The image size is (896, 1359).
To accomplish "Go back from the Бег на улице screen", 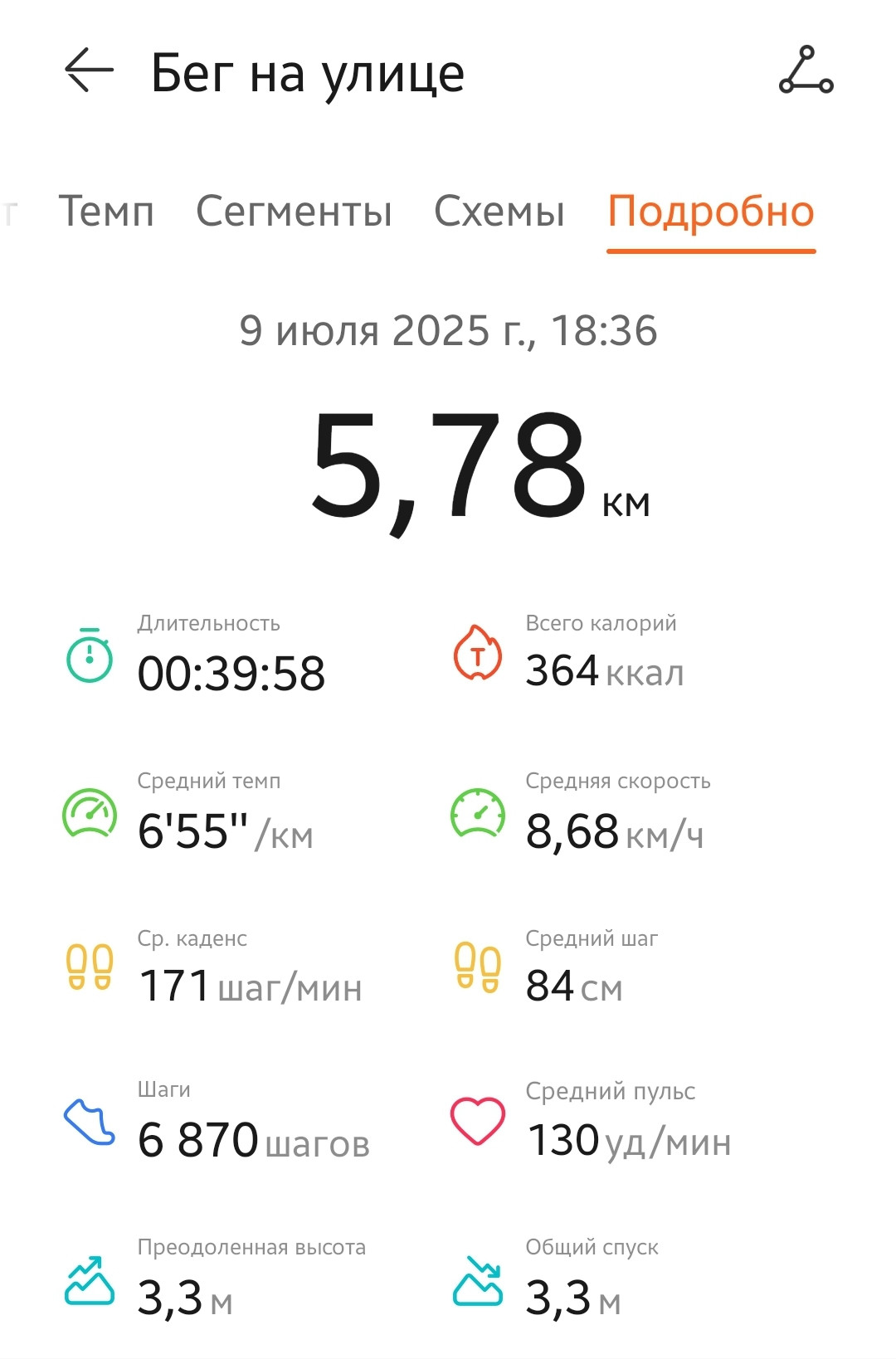I will pyautogui.click(x=89, y=71).
